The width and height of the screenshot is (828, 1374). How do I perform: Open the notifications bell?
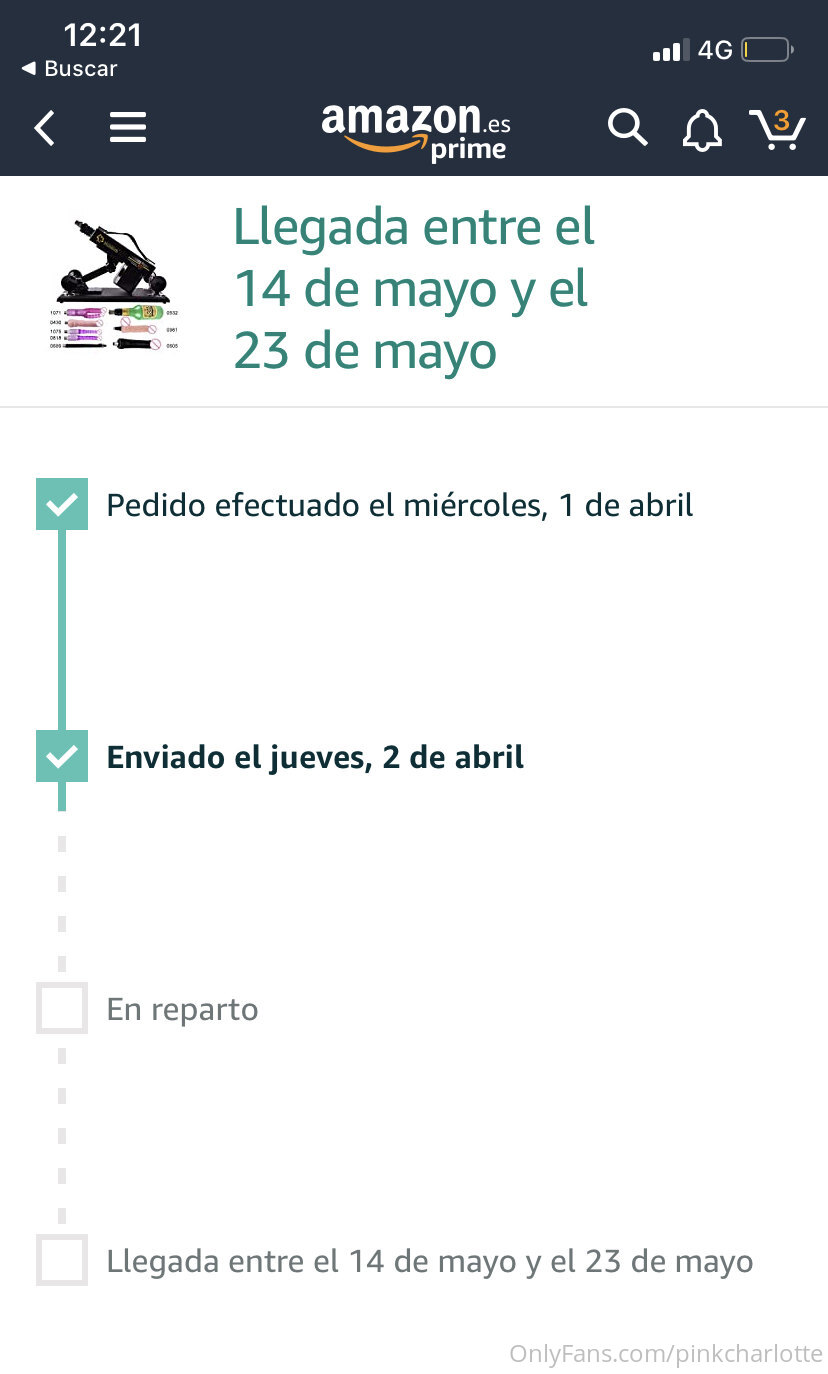[702, 129]
